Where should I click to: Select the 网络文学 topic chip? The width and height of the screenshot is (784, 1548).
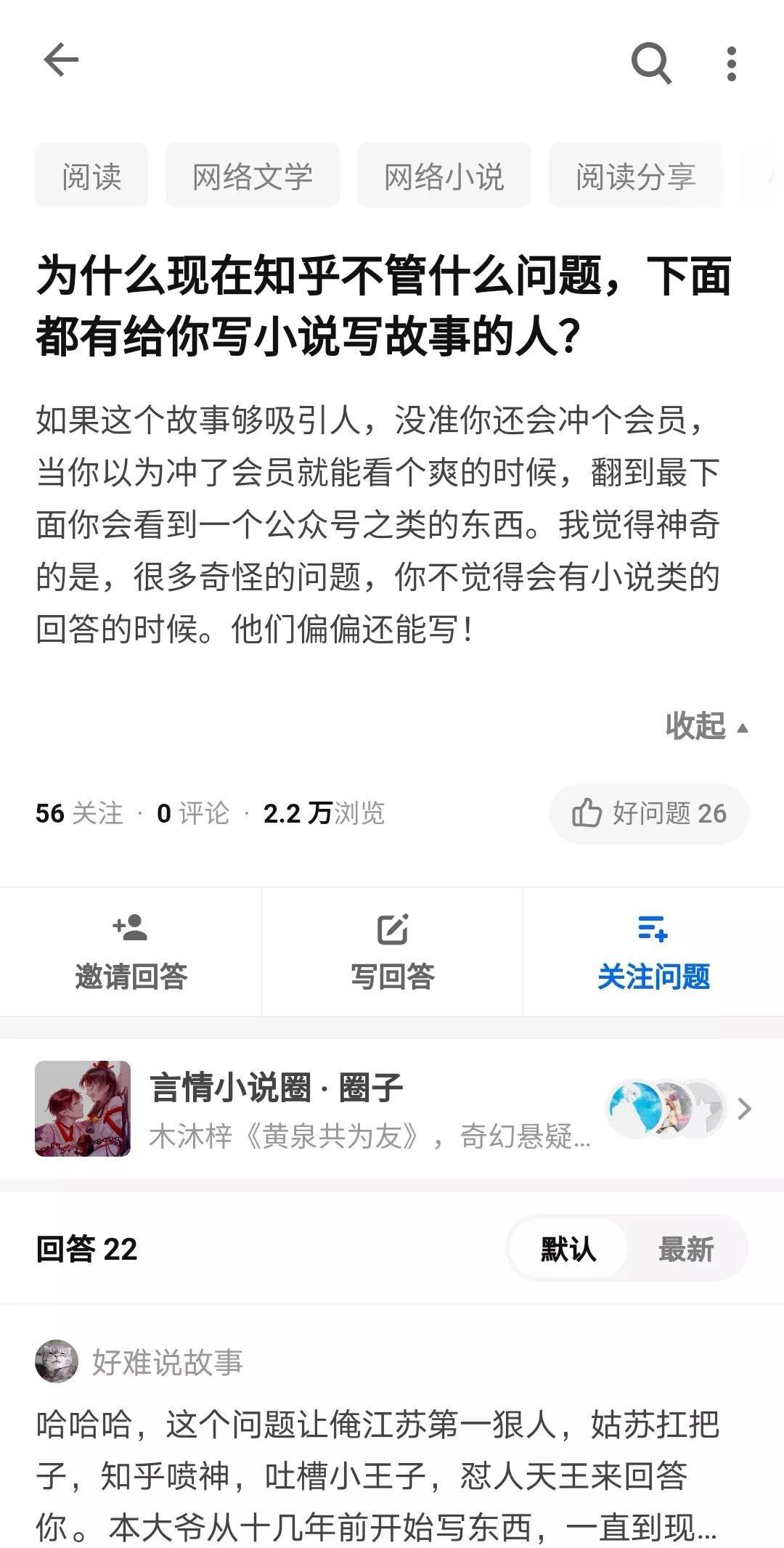(253, 176)
